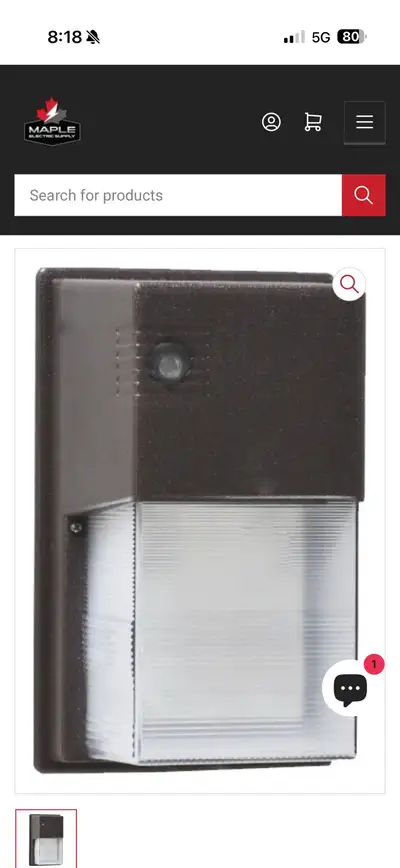Open the shopping cart
Image resolution: width=400 pixels, height=868 pixels.
pos(313,122)
